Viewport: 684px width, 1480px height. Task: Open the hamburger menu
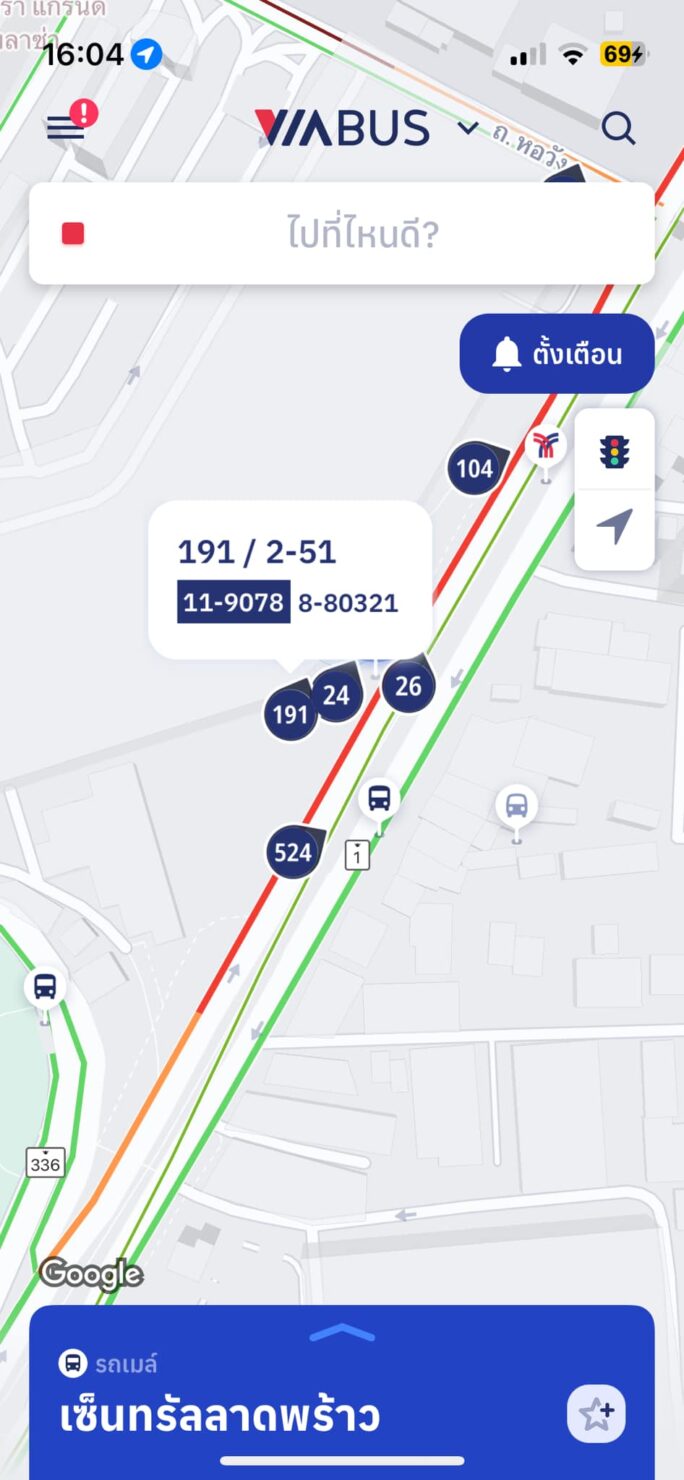[66, 128]
